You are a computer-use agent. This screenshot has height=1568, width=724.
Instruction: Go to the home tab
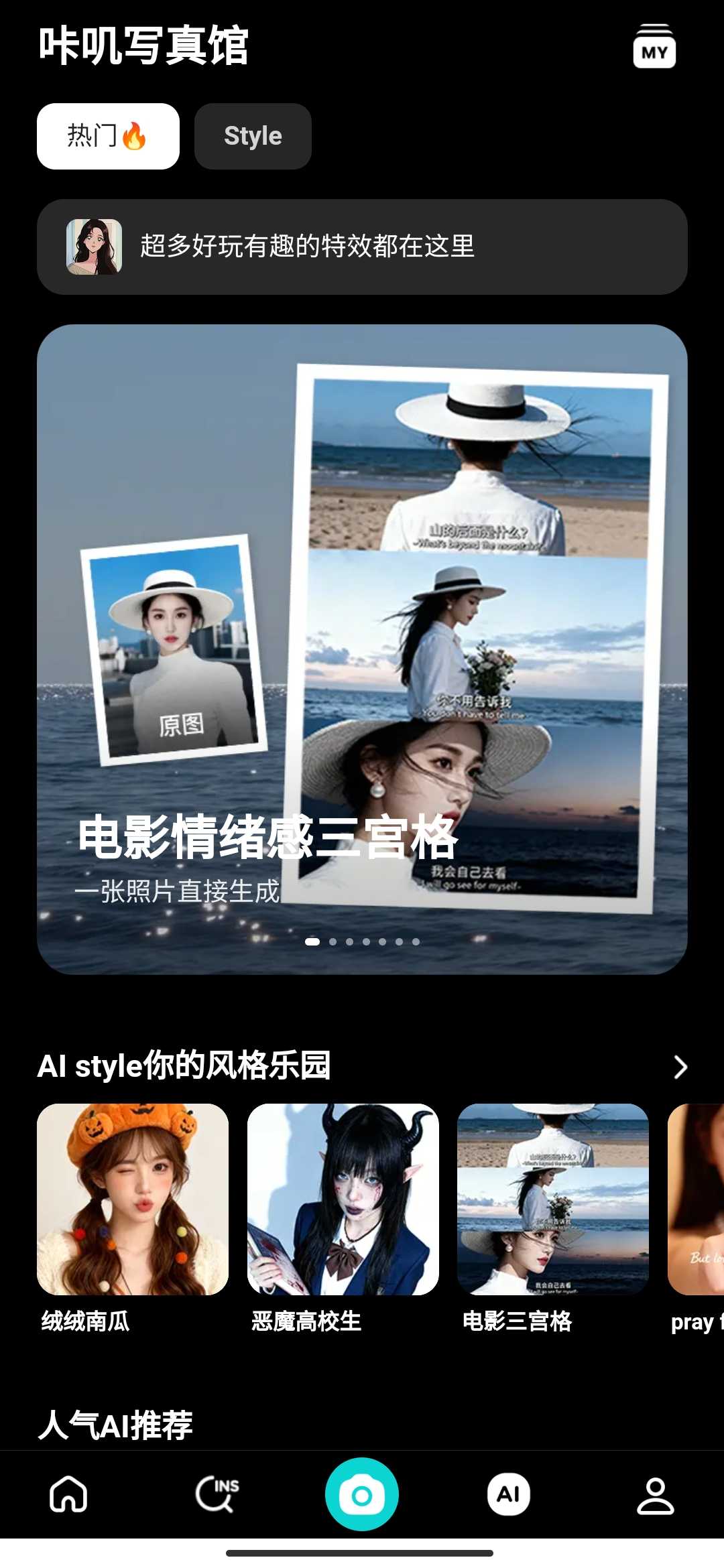pyautogui.click(x=69, y=1495)
